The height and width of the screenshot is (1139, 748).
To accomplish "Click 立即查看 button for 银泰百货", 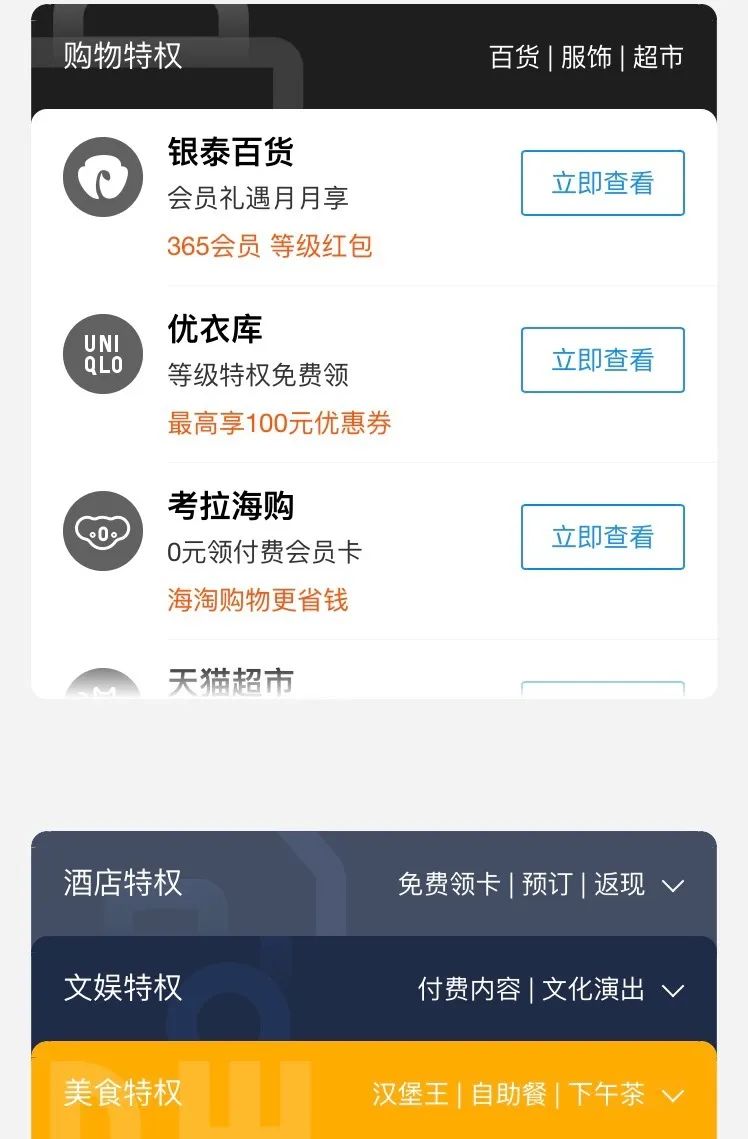I will pyautogui.click(x=602, y=182).
